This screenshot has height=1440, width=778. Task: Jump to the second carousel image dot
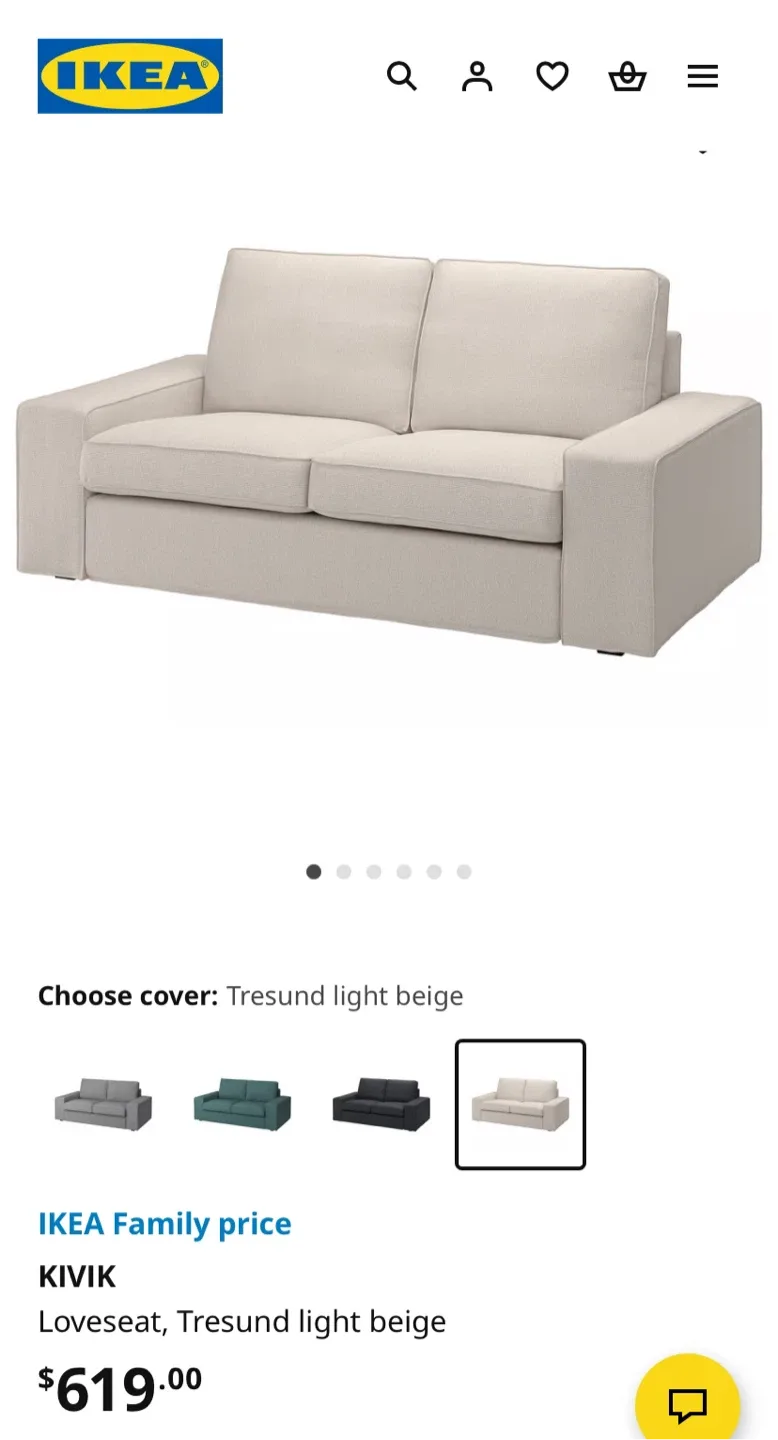tap(343, 871)
